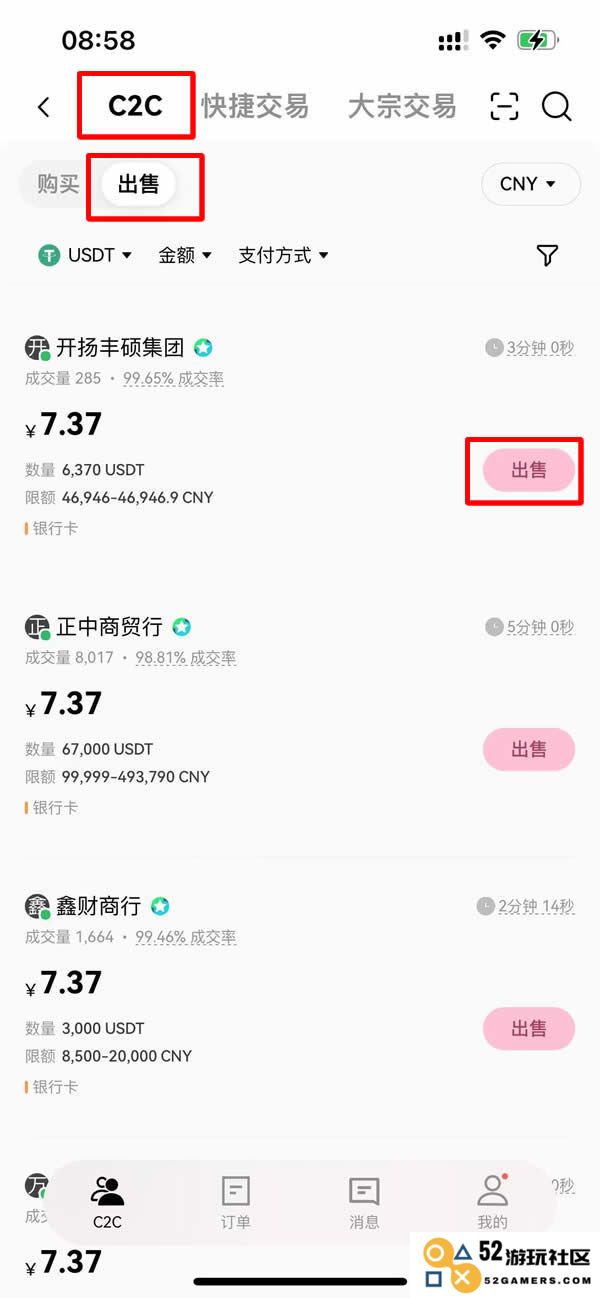Select the 出售 segment
This screenshot has height=1298, width=600.
138,185
